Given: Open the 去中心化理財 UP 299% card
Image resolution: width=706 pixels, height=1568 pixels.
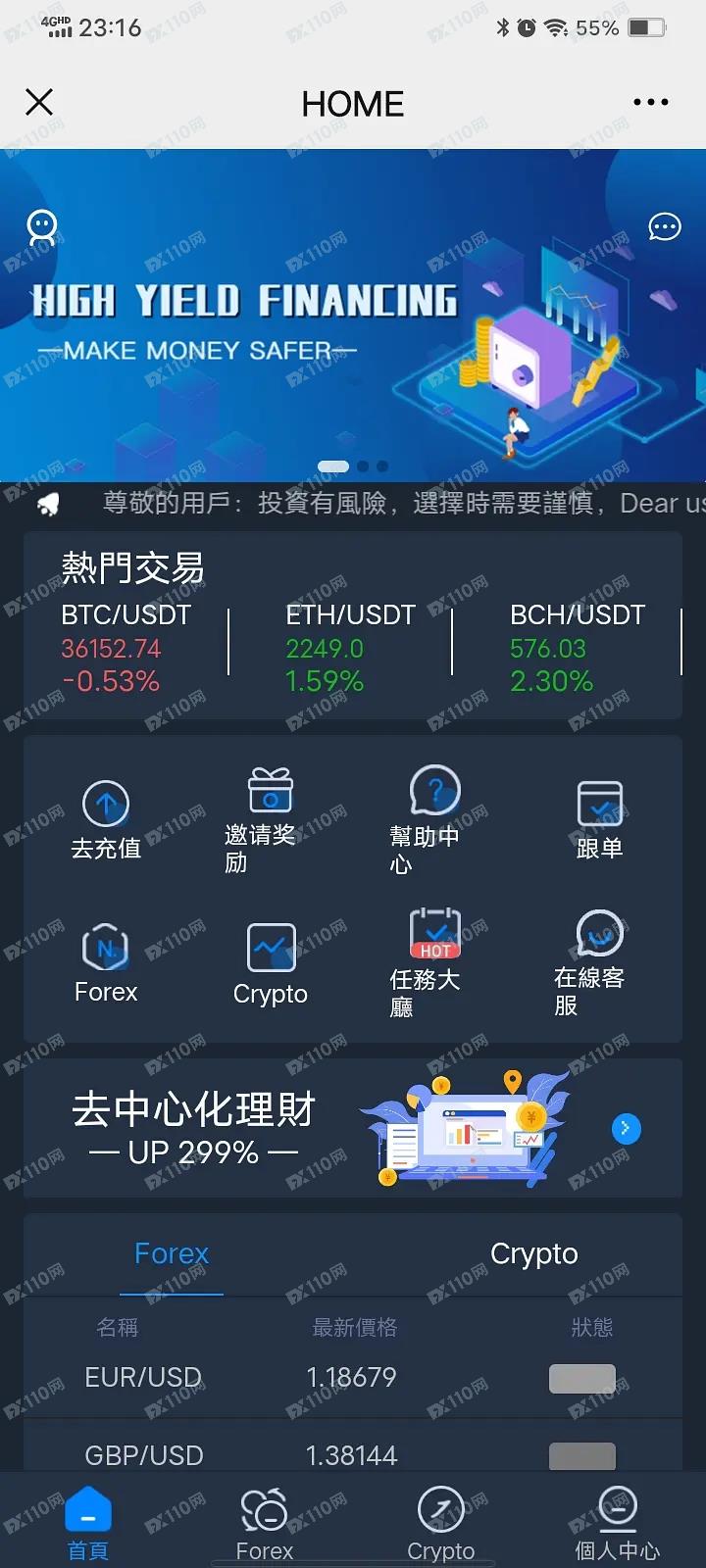Looking at the screenshot, I should [353, 1128].
